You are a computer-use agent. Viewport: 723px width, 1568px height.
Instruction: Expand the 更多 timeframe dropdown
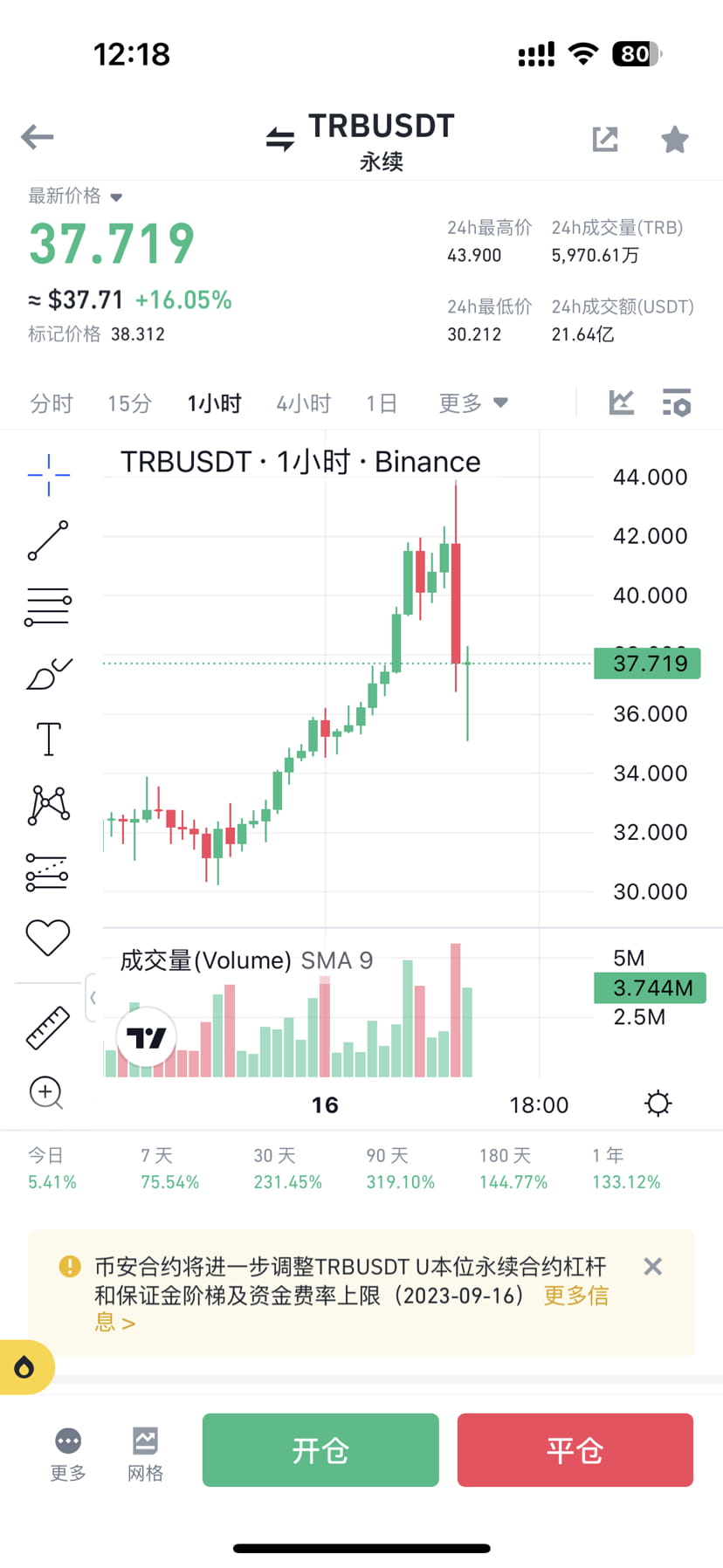tap(472, 402)
